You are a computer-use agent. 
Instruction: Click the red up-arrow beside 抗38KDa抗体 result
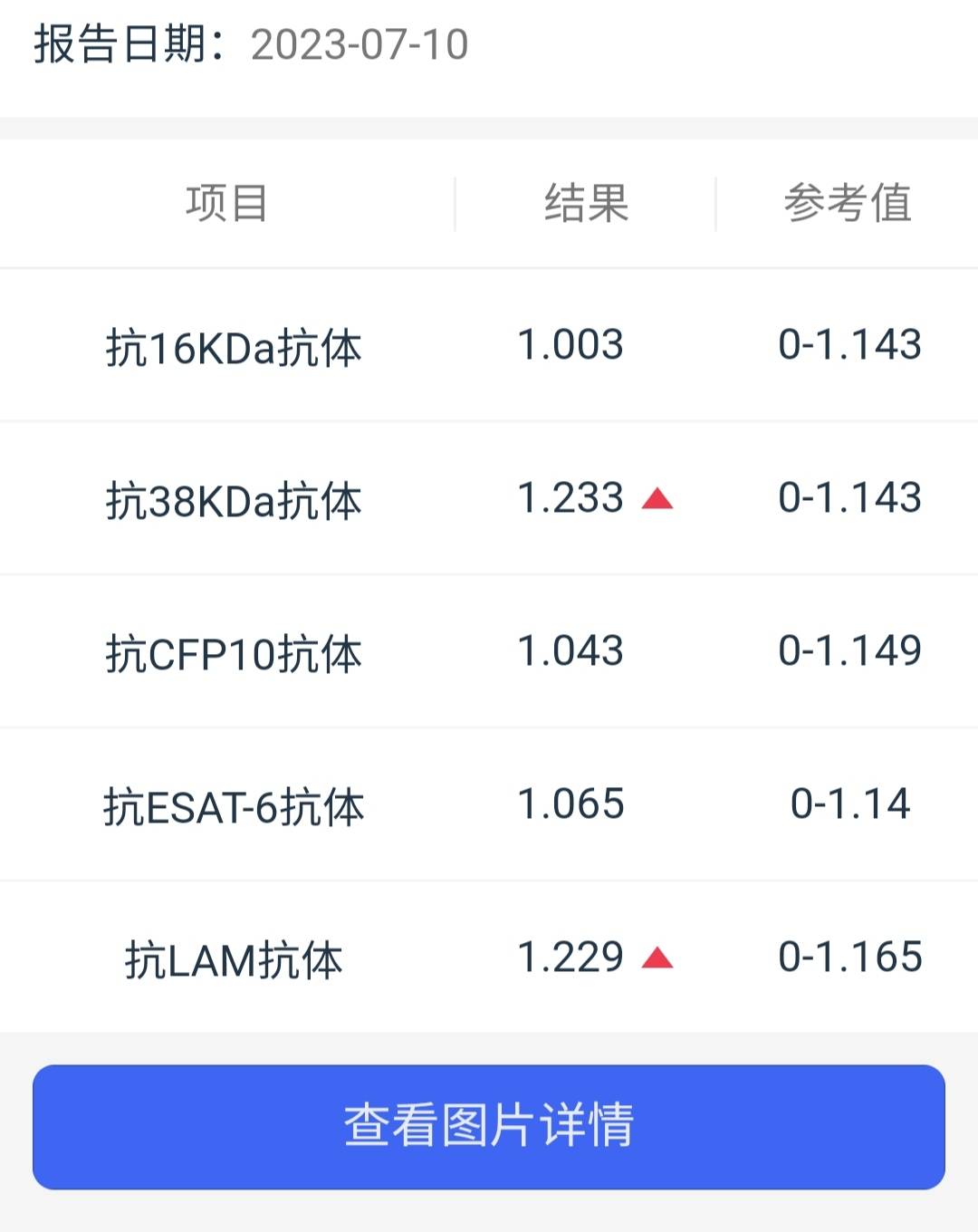click(658, 497)
